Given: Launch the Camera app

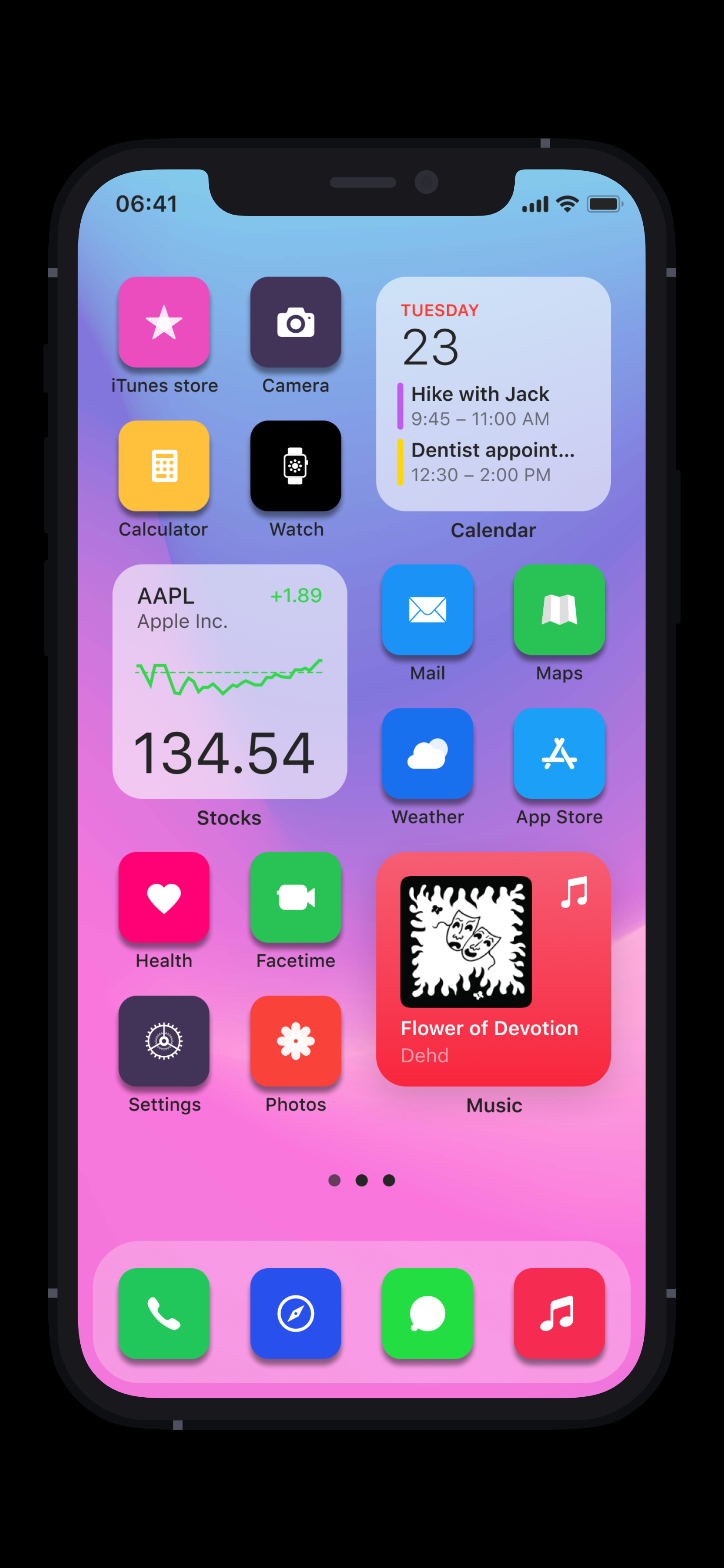Looking at the screenshot, I should point(296,322).
